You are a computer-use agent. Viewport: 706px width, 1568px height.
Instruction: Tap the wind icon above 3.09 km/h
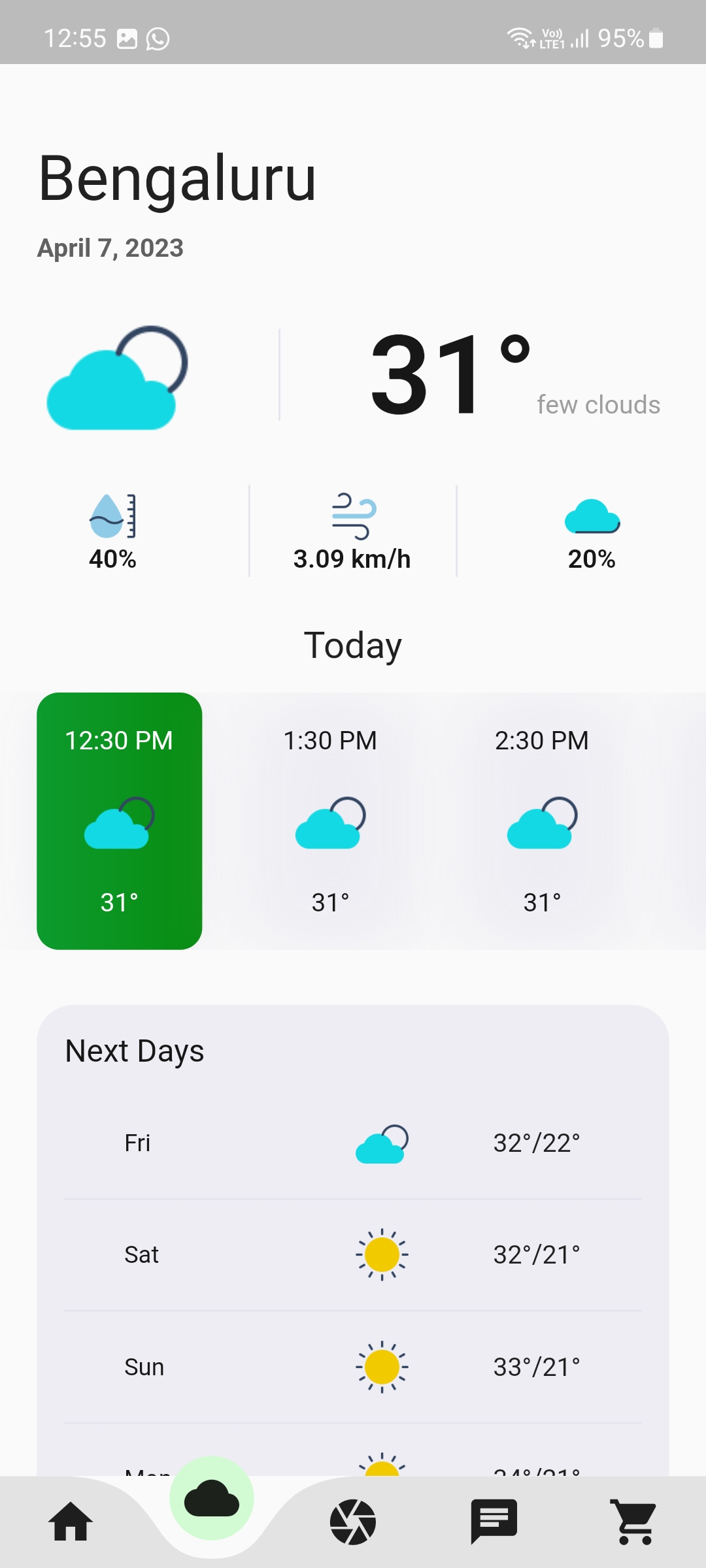tap(353, 516)
